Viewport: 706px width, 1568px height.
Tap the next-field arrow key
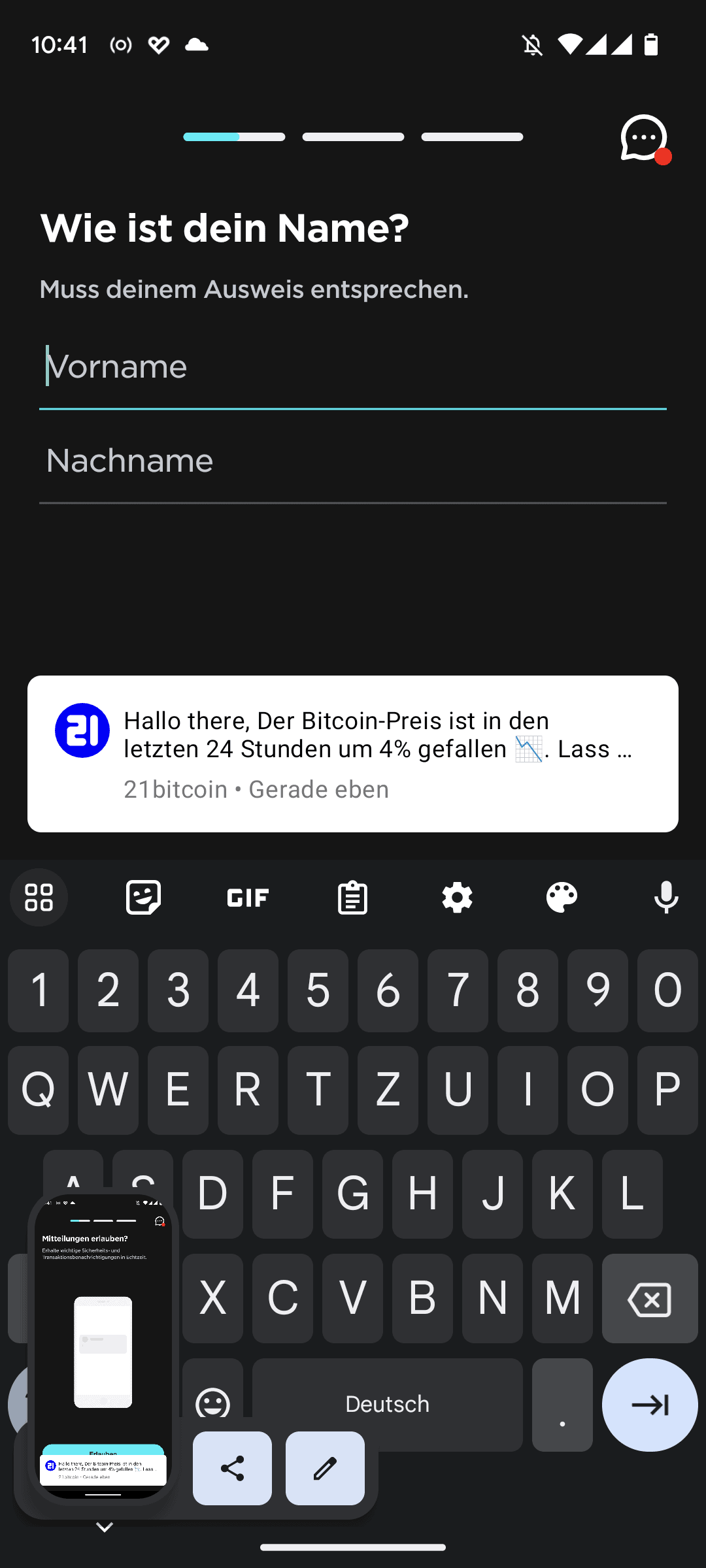click(x=650, y=1405)
